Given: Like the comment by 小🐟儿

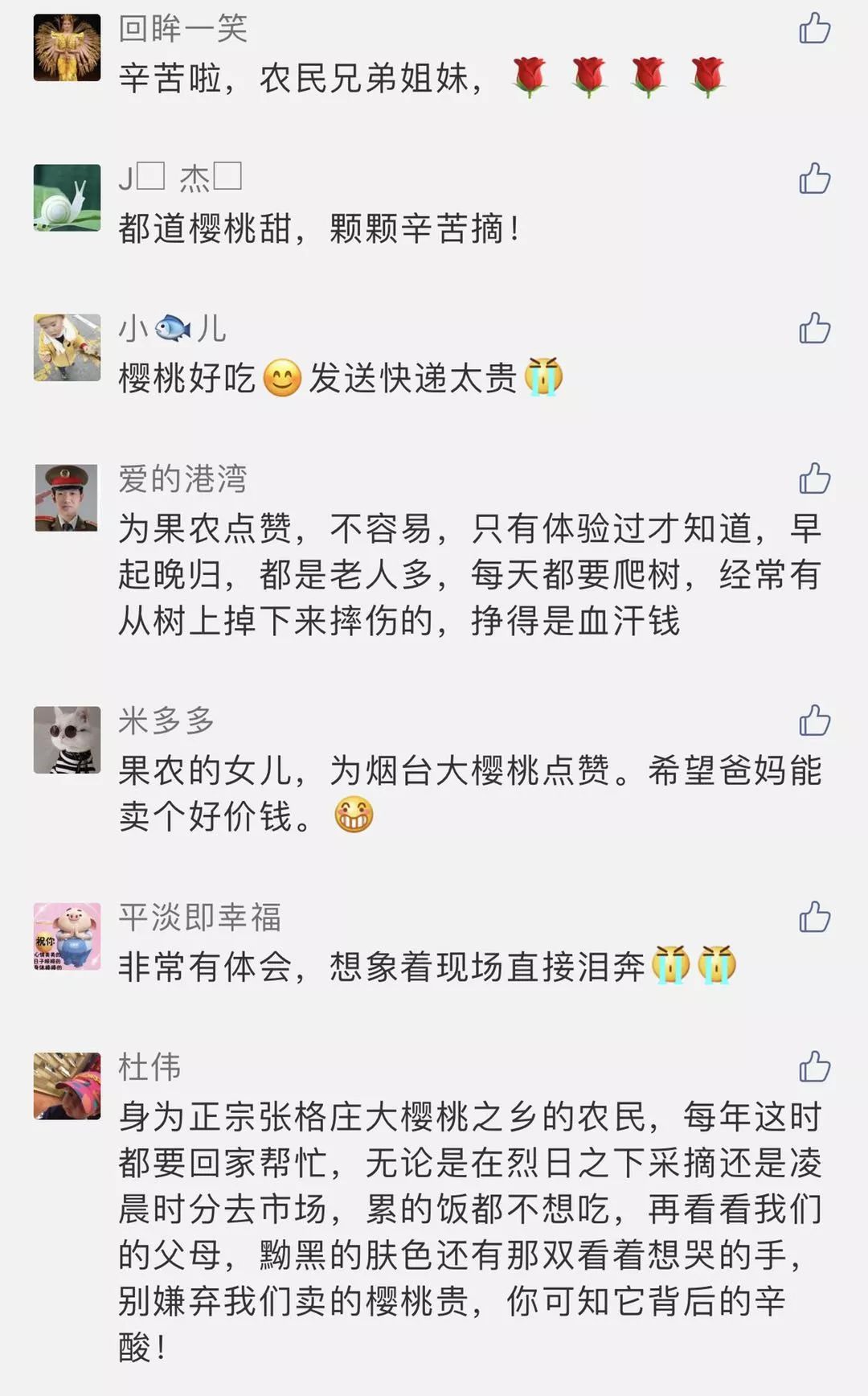Looking at the screenshot, I should click(x=814, y=328).
